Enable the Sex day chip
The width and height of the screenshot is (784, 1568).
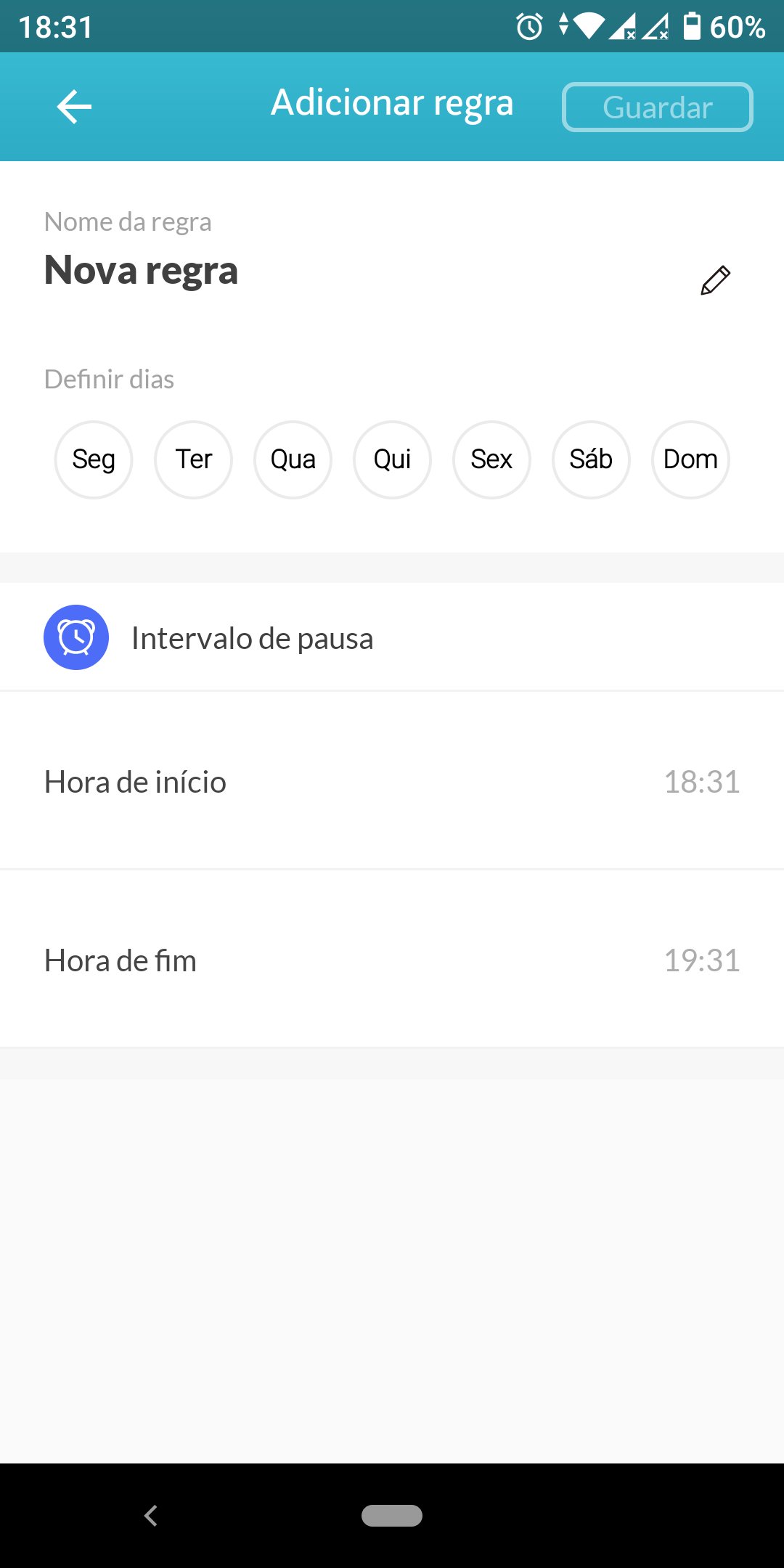(491, 460)
